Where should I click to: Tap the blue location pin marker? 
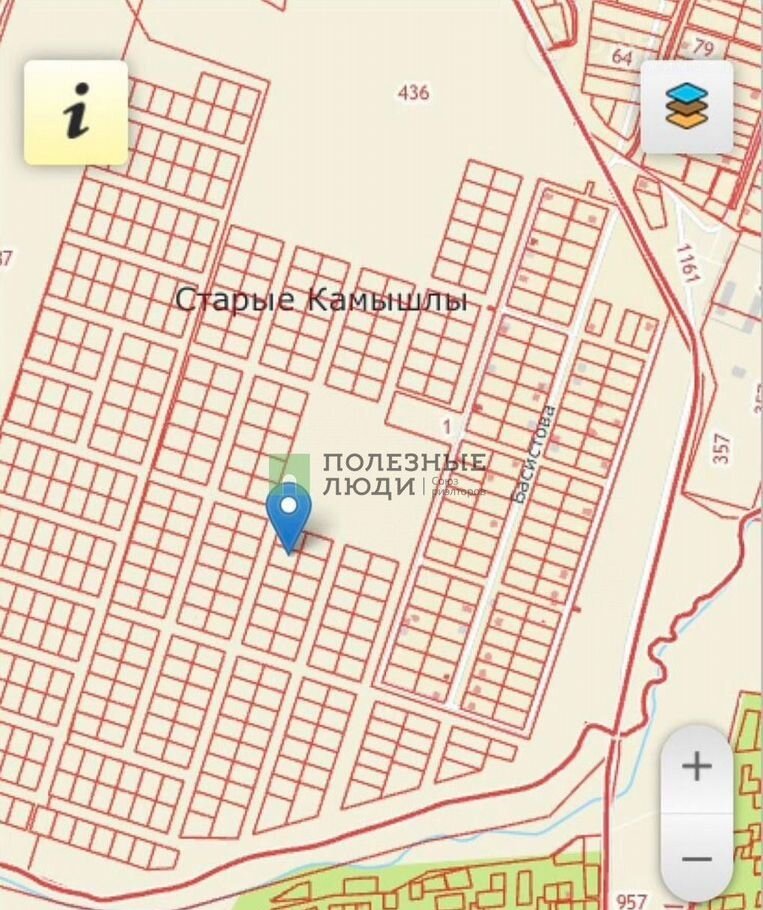coord(289,513)
